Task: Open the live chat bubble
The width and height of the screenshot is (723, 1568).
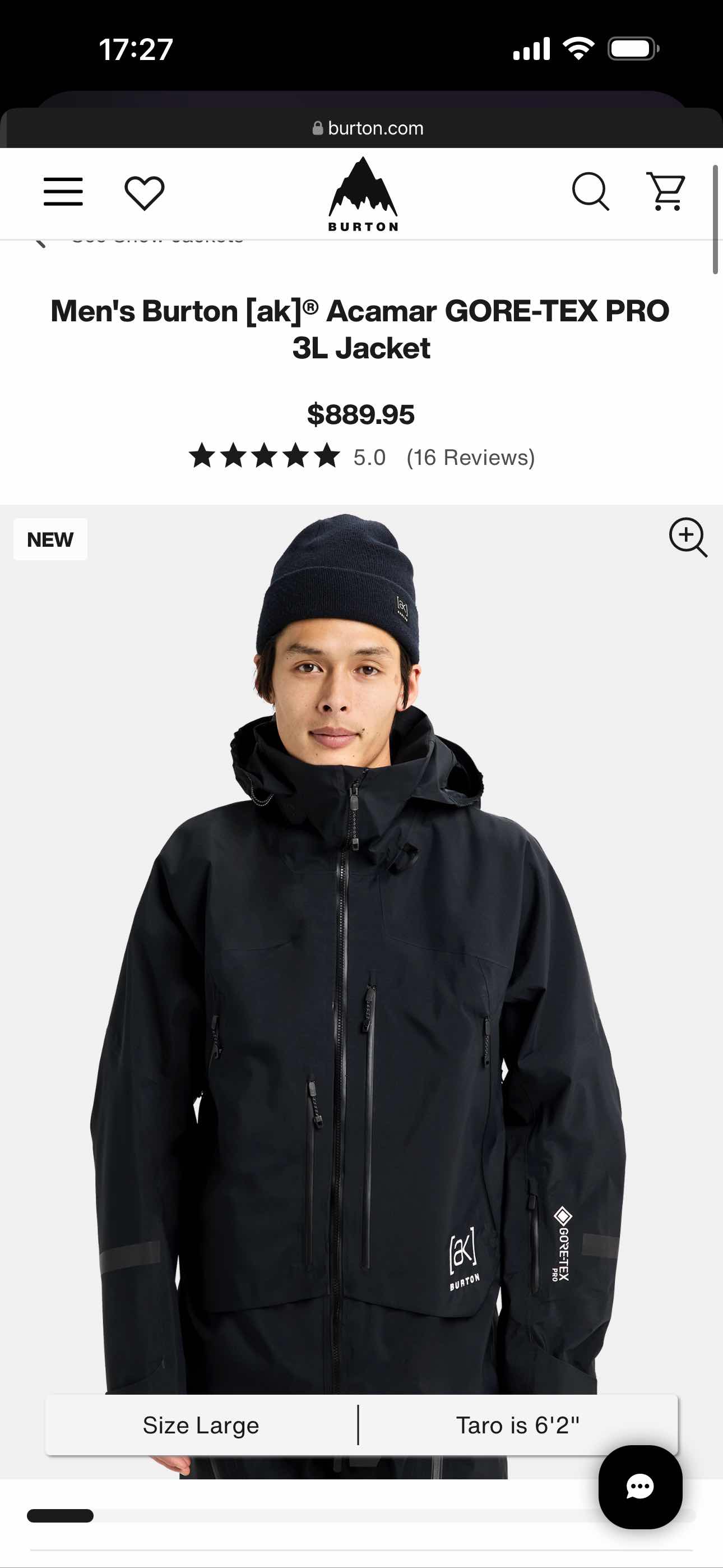Action: pos(639,1487)
